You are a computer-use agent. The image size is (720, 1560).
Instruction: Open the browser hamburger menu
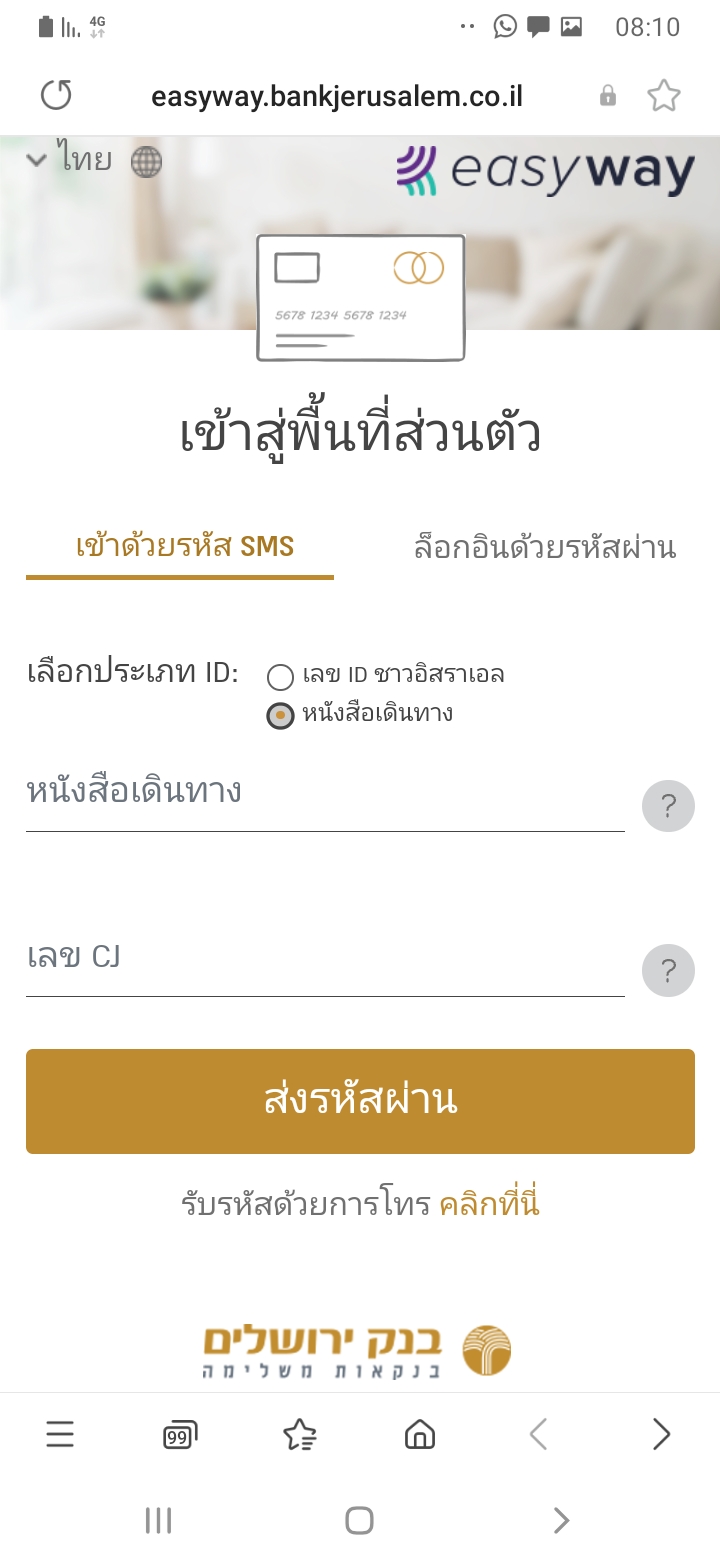coord(60,1435)
